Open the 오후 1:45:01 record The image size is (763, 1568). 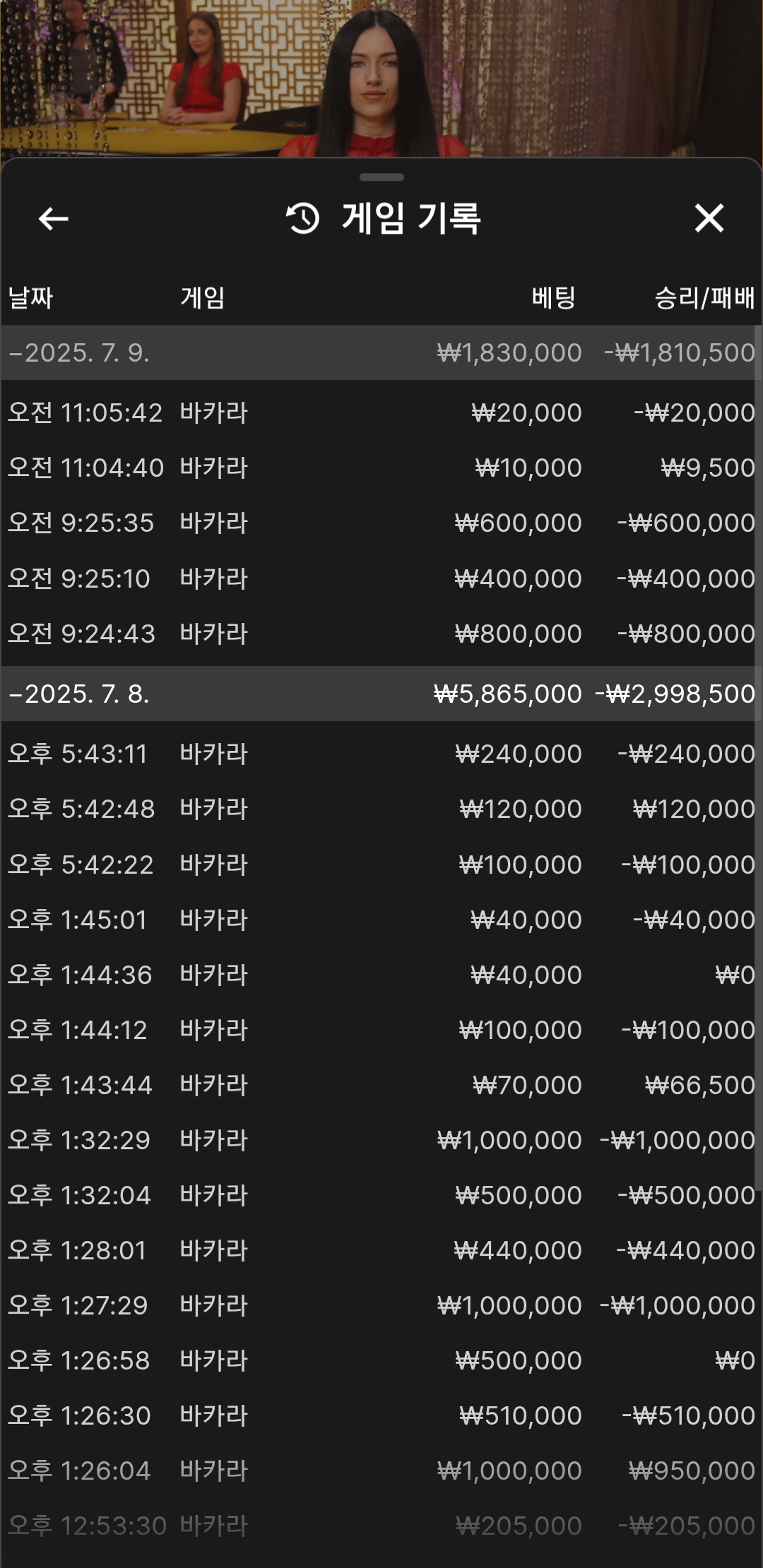coord(381,920)
